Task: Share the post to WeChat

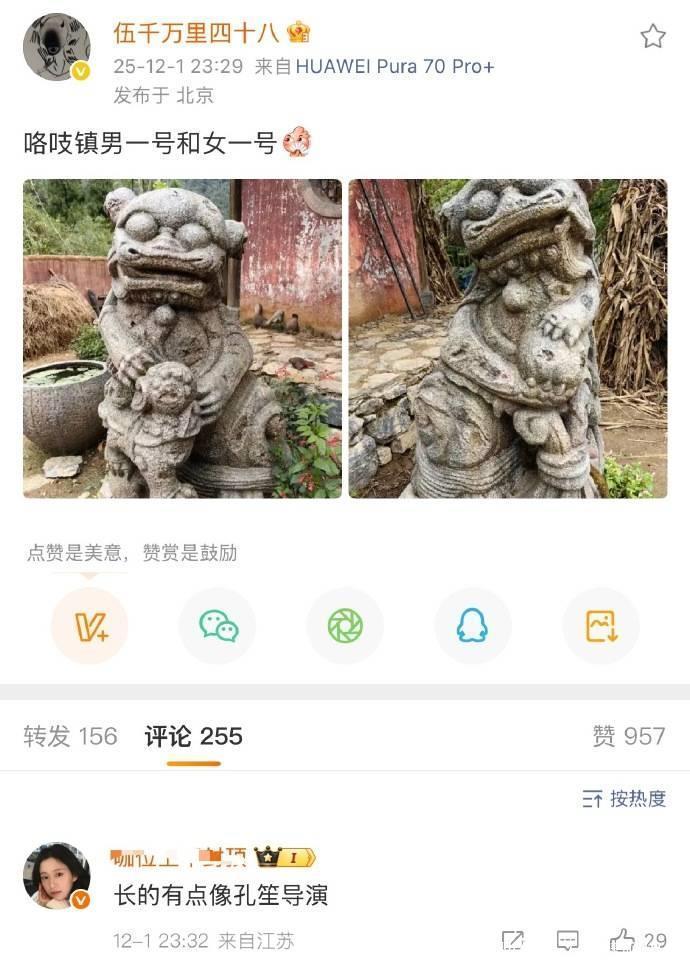Action: pyautogui.click(x=218, y=626)
